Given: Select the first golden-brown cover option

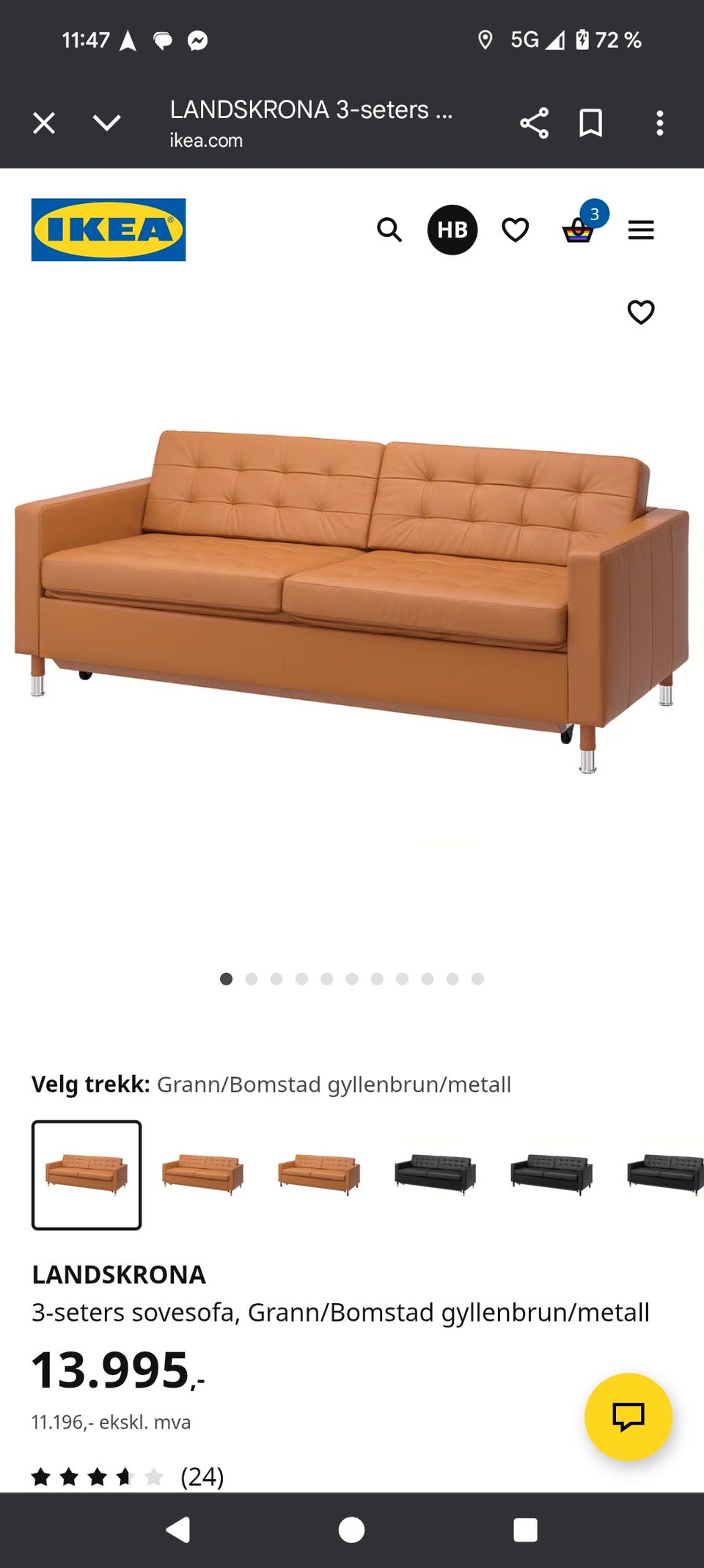Looking at the screenshot, I should (85, 1172).
